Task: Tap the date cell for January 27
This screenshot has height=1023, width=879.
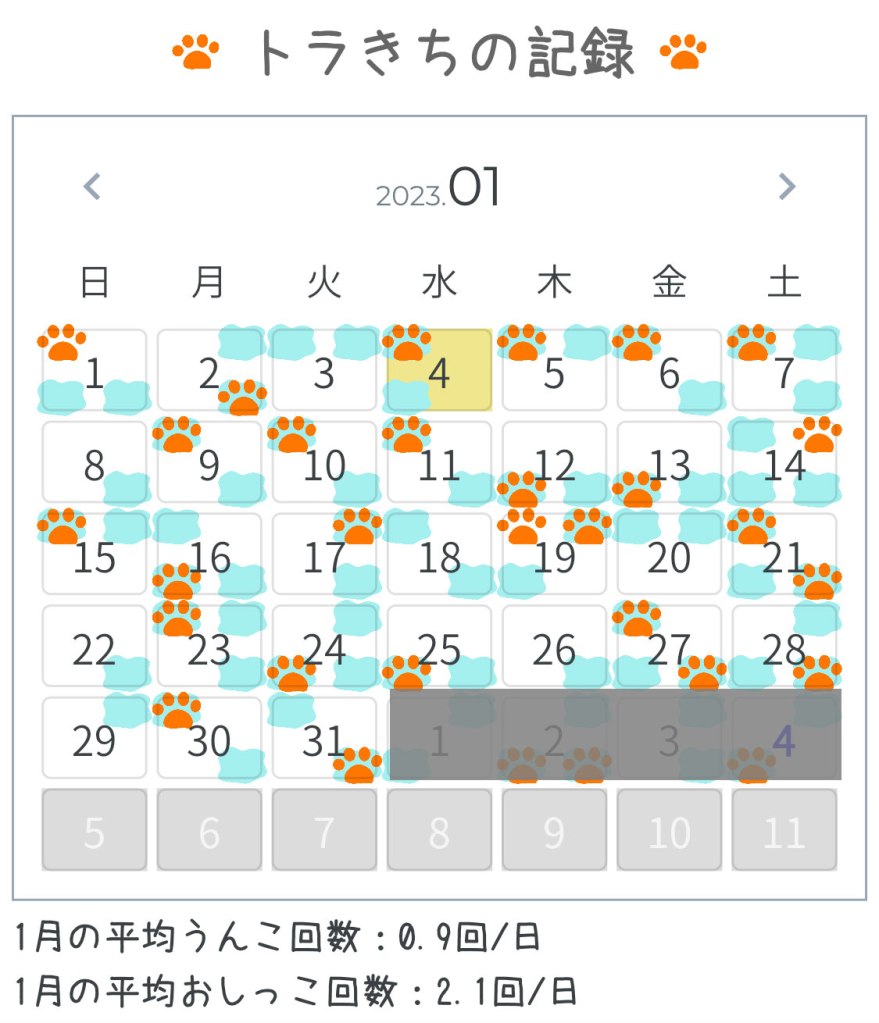Action: click(x=669, y=647)
